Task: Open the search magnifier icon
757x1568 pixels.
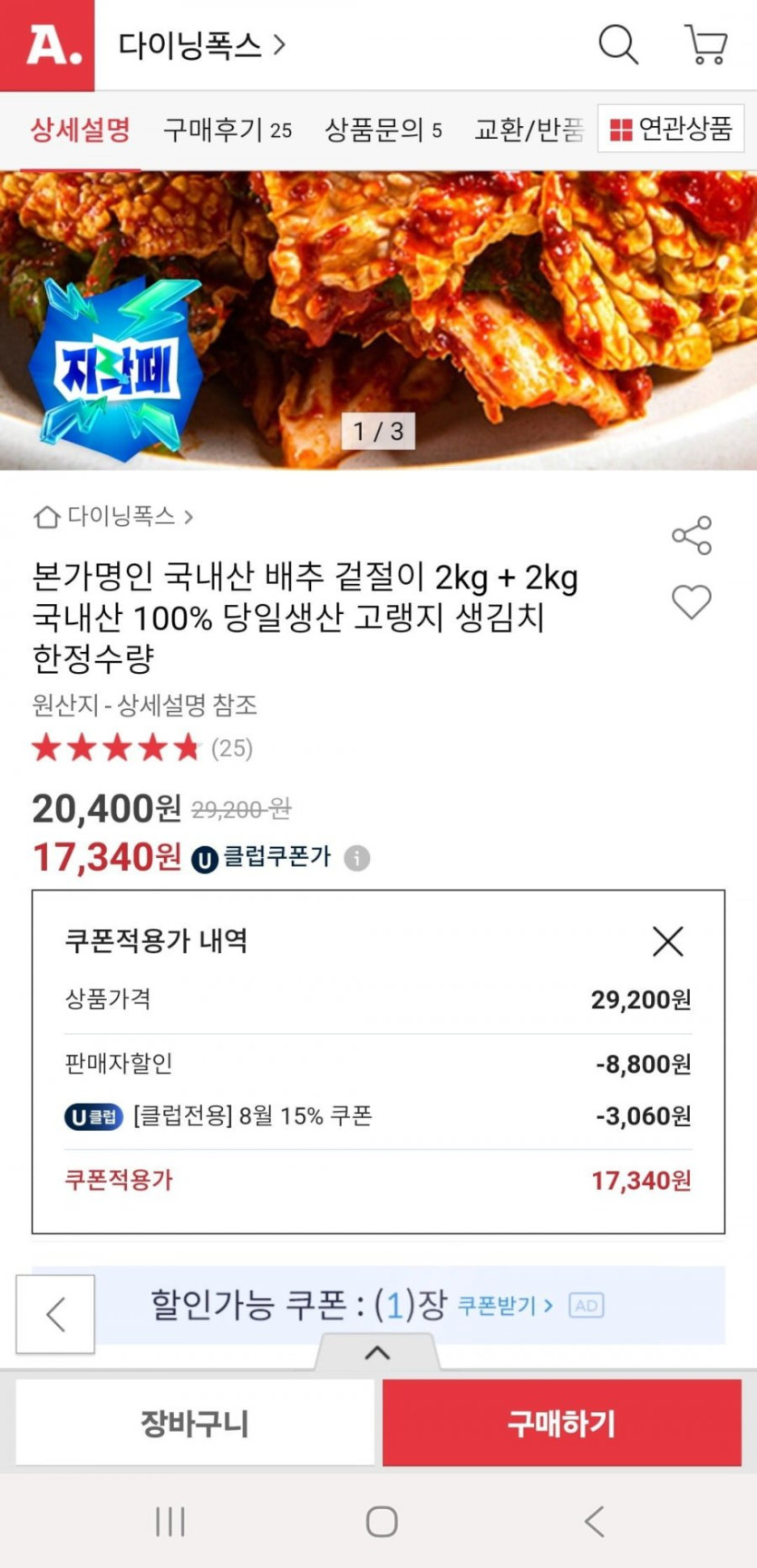Action: point(618,44)
